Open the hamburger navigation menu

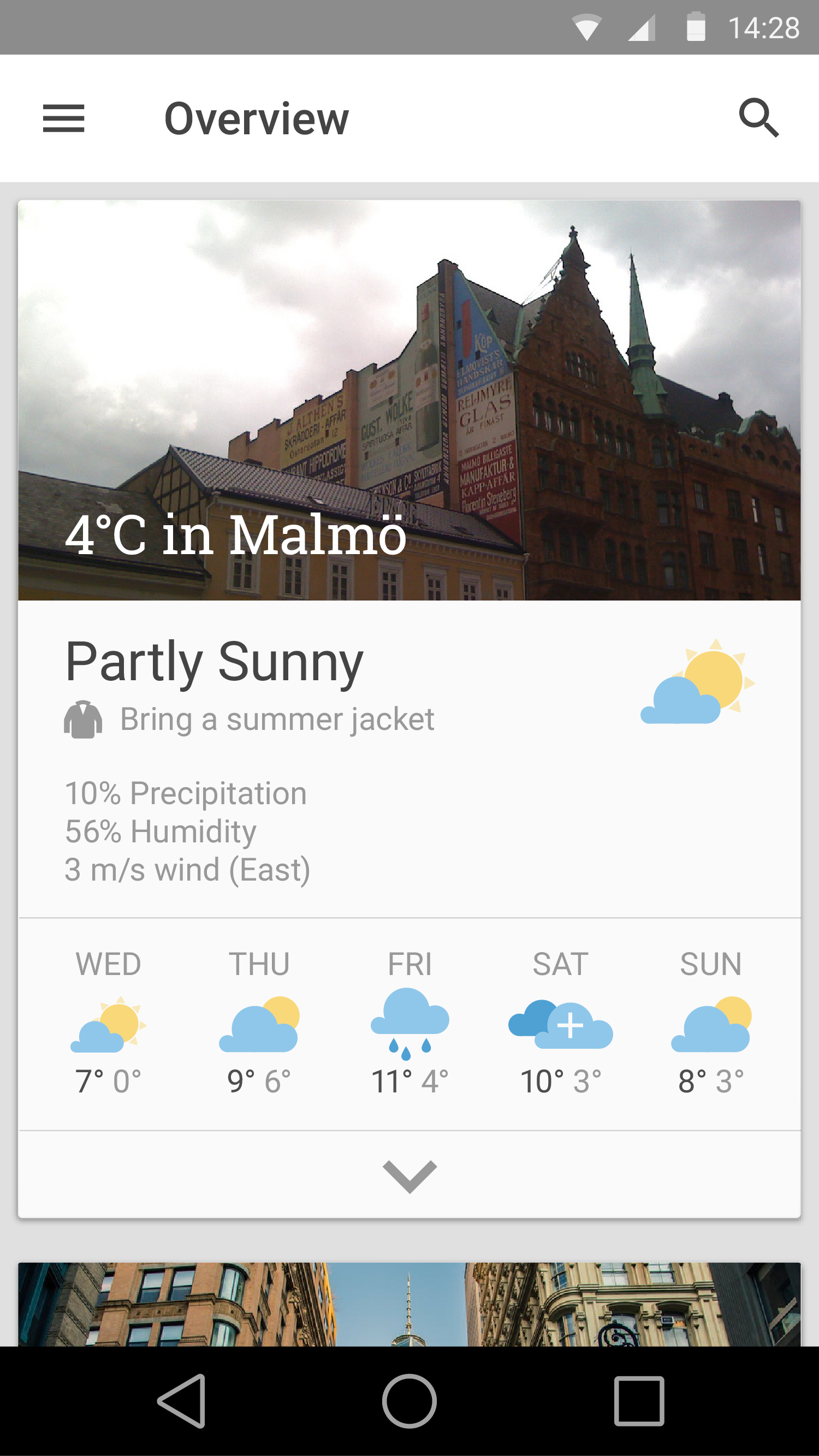(x=63, y=118)
